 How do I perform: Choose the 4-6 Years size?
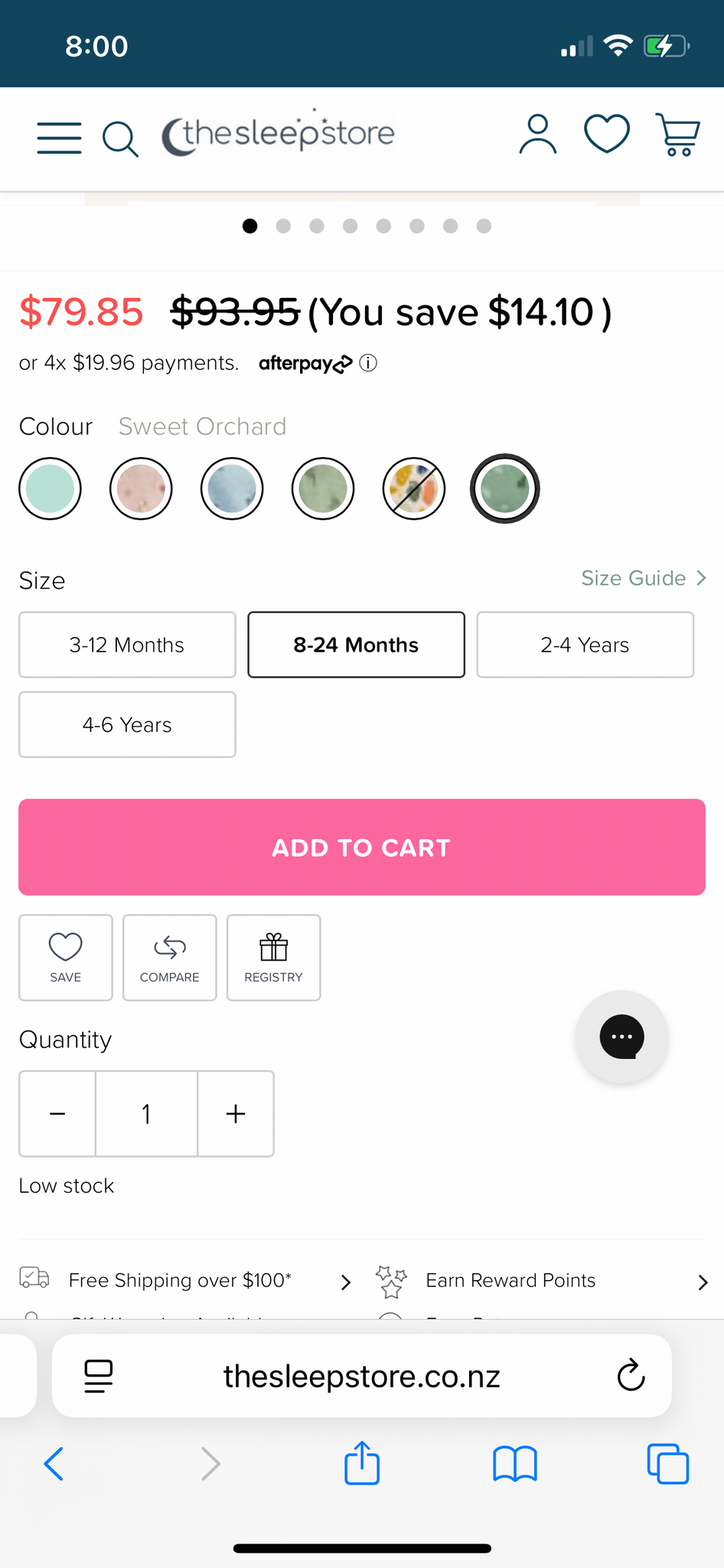click(127, 724)
